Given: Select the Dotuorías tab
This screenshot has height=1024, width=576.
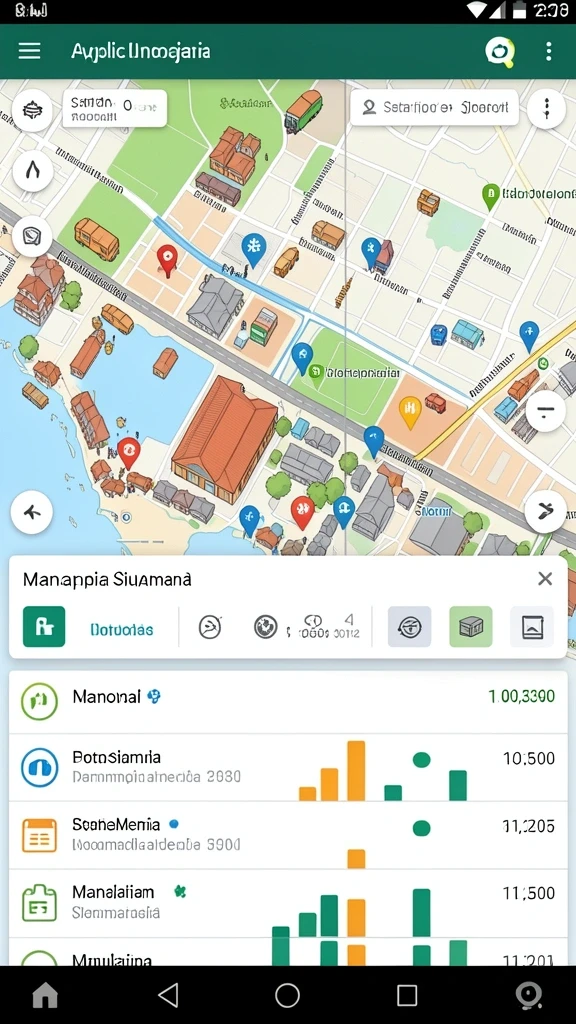Looking at the screenshot, I should [121, 630].
